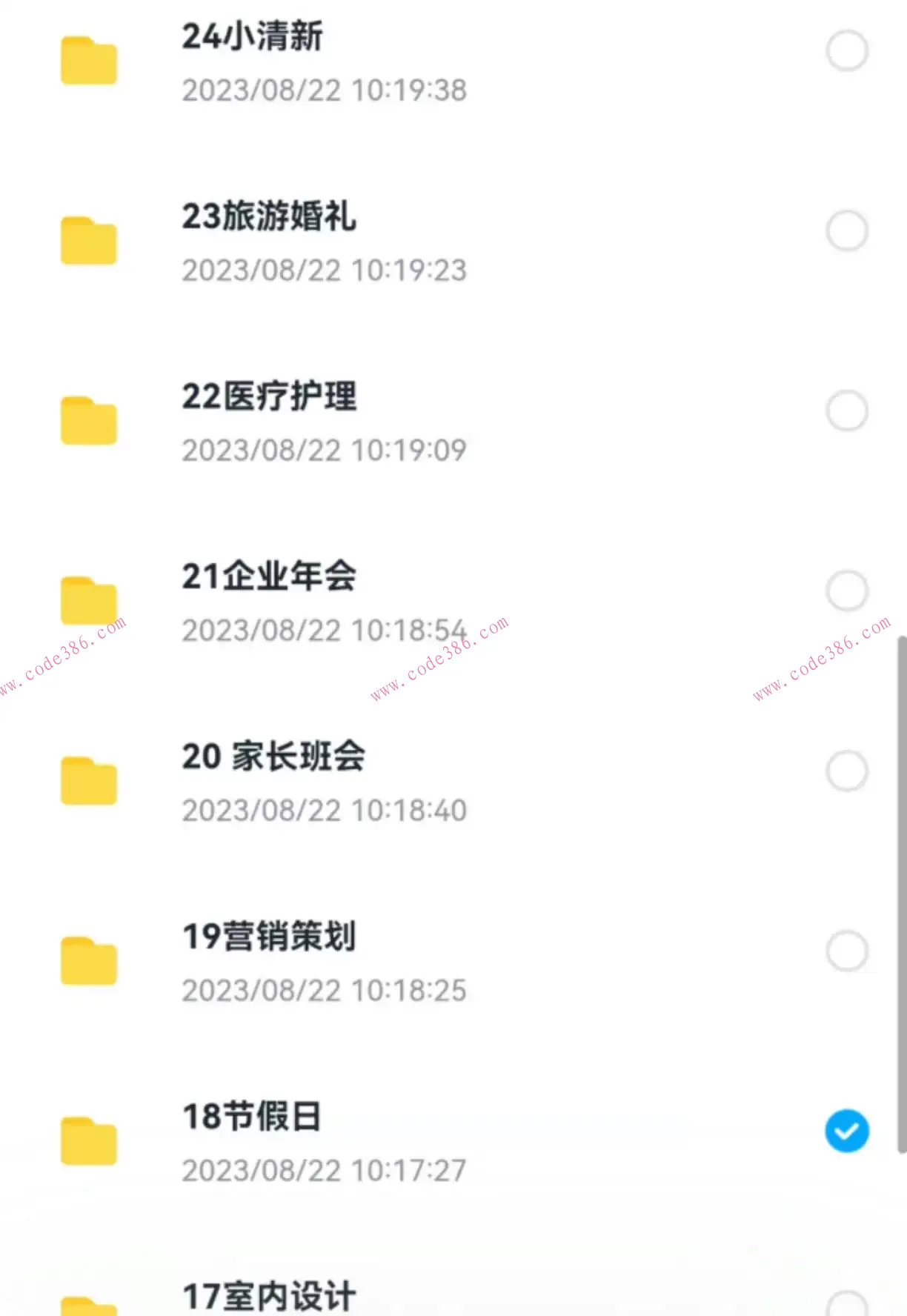Uncheck the selected 18节假日 folder
This screenshot has height=1316, width=907.
(x=845, y=1131)
